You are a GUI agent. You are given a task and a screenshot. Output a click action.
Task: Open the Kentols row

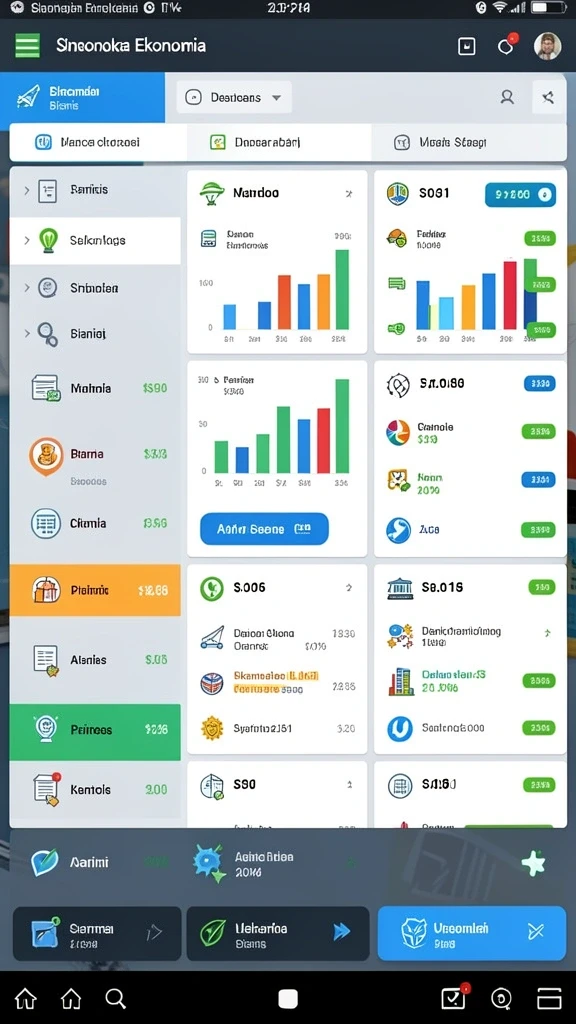click(95, 790)
